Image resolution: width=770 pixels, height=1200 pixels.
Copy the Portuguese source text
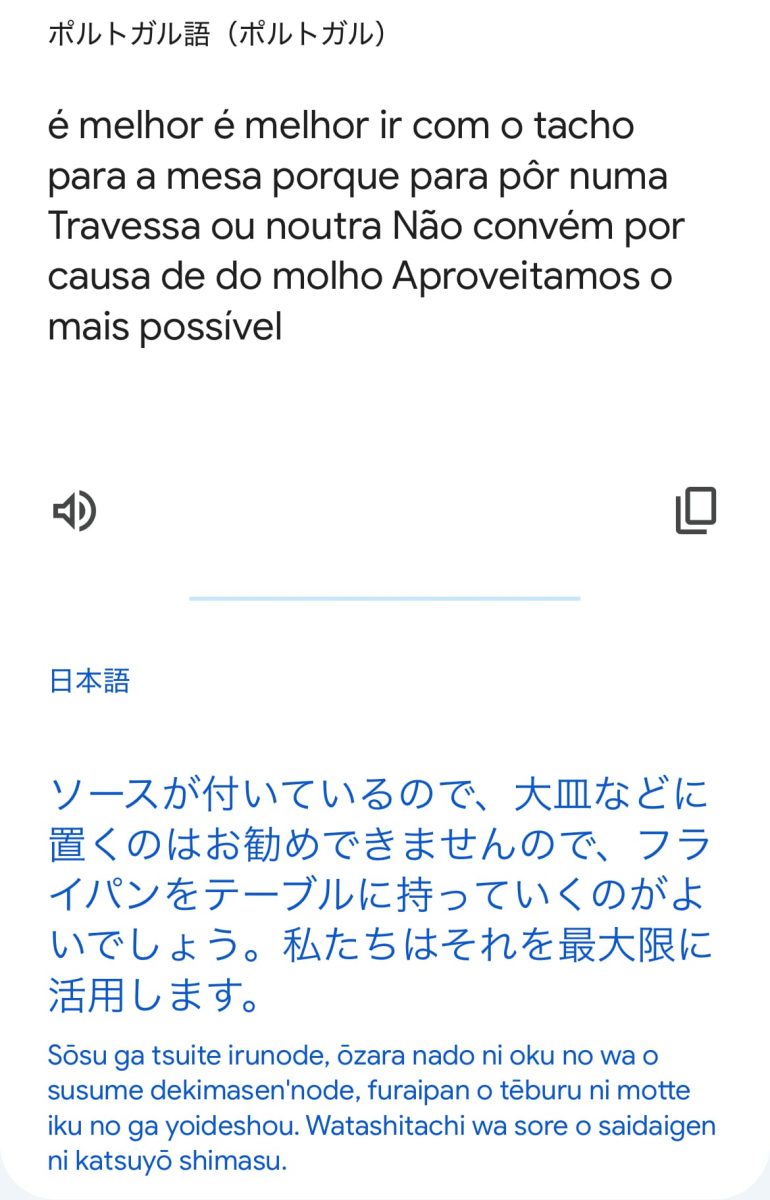696,511
